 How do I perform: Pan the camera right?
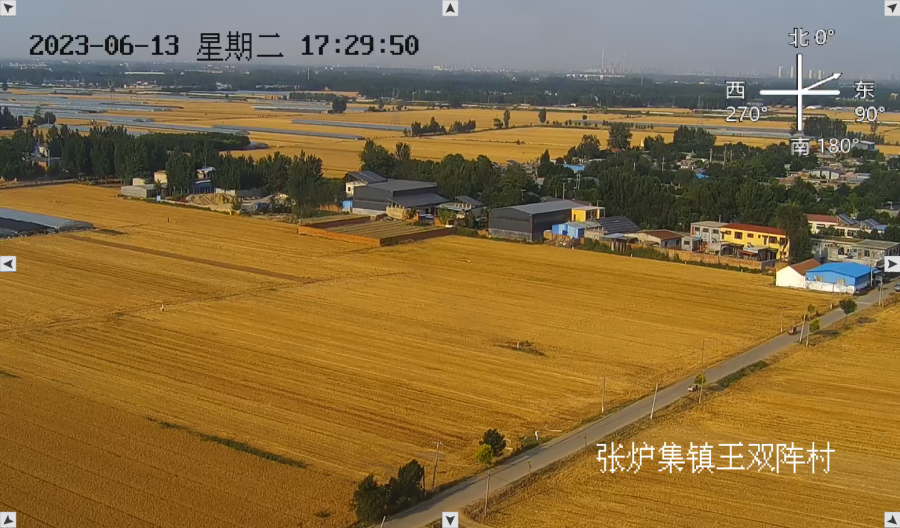point(892,264)
